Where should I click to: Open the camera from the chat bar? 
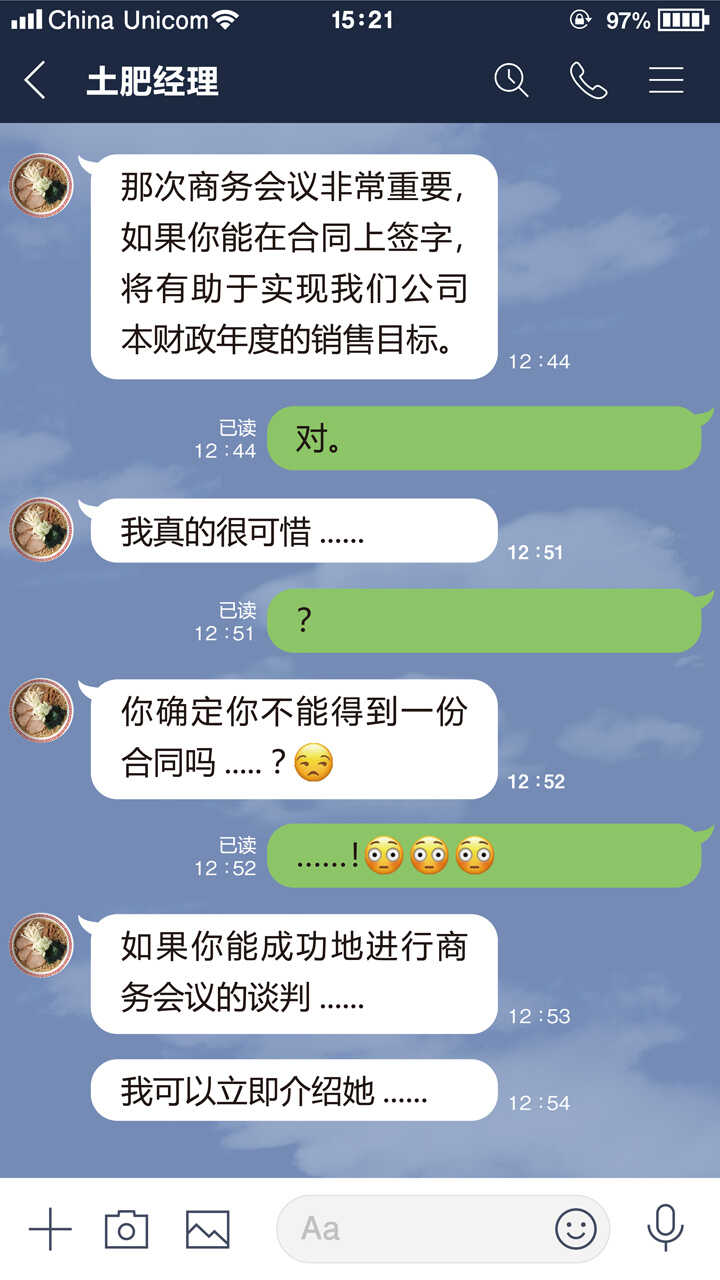click(127, 1229)
